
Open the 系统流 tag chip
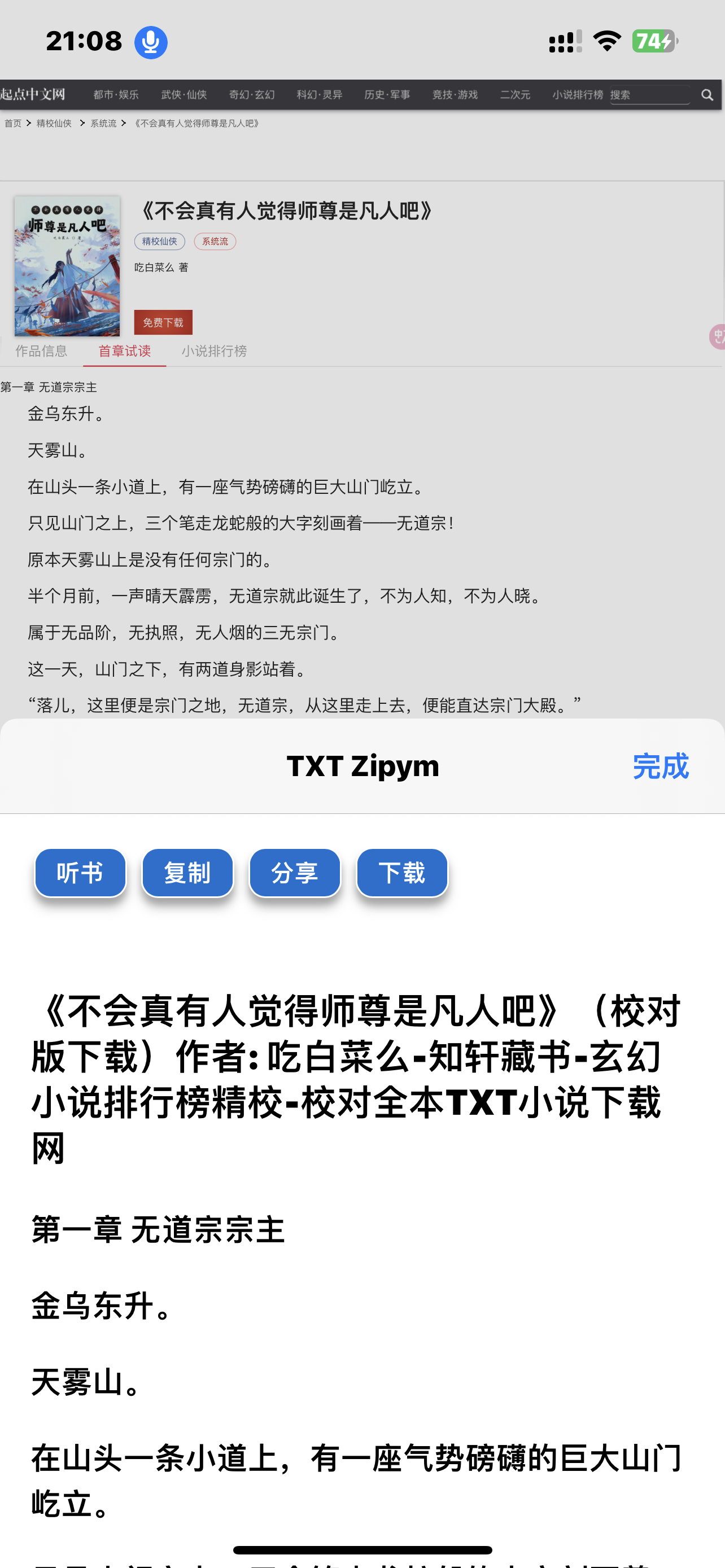point(215,242)
